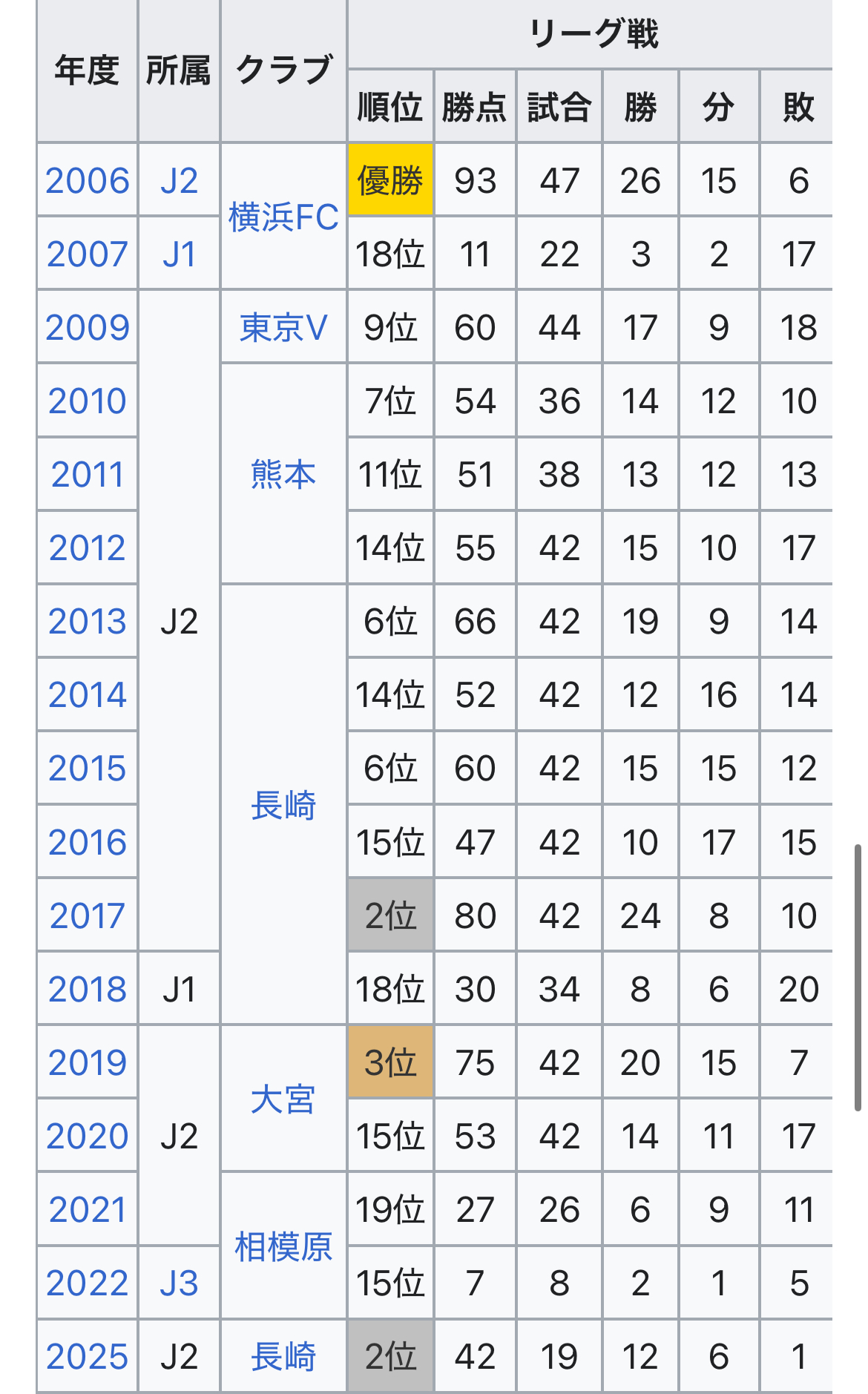Open the 2025 season link
Image resolution: width=868 pixels, height=1394 pixels.
88,1356
